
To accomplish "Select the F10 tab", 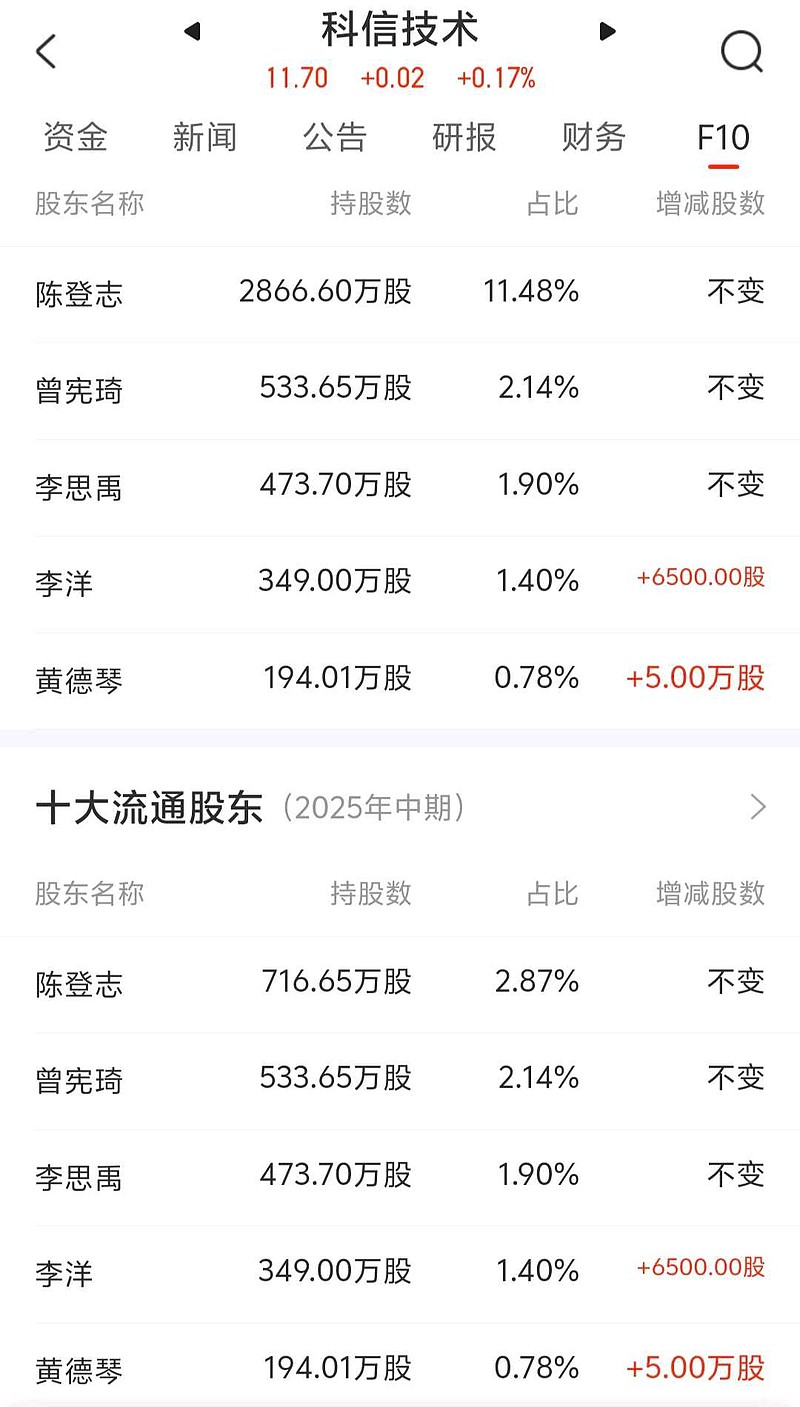I will tap(722, 138).
